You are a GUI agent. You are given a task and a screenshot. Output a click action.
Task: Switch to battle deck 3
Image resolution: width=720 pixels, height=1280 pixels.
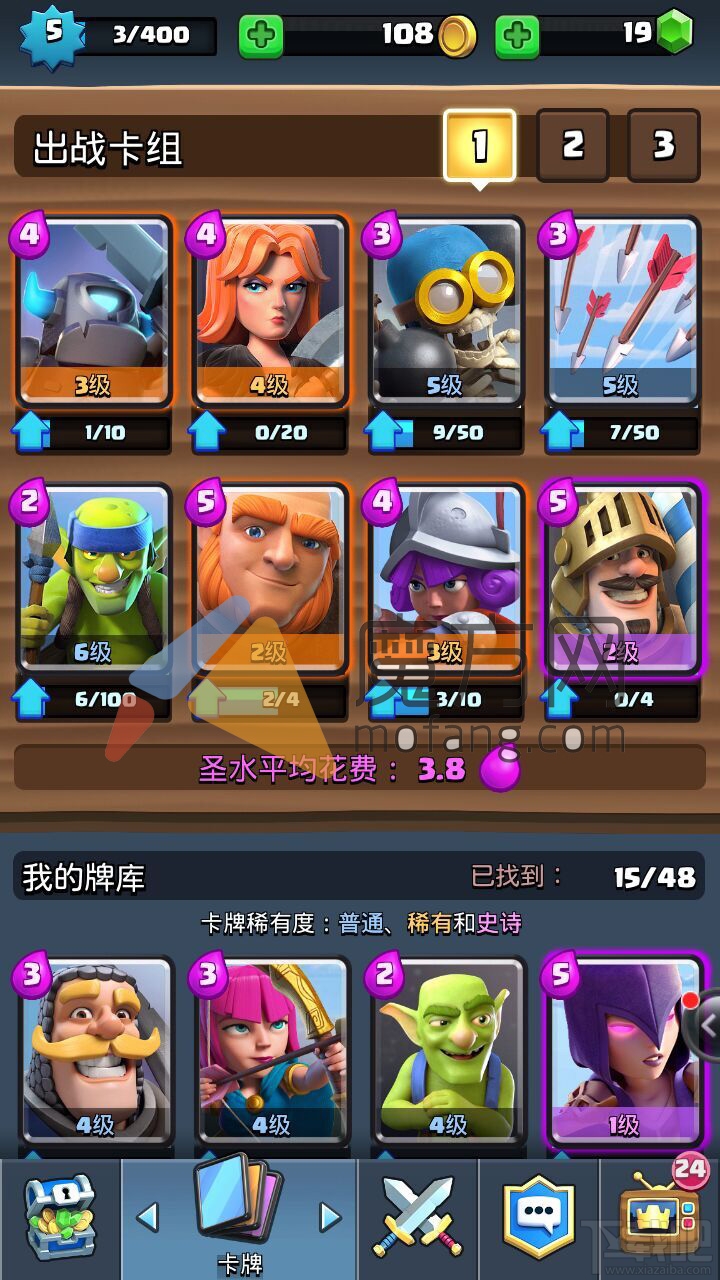[x=663, y=146]
